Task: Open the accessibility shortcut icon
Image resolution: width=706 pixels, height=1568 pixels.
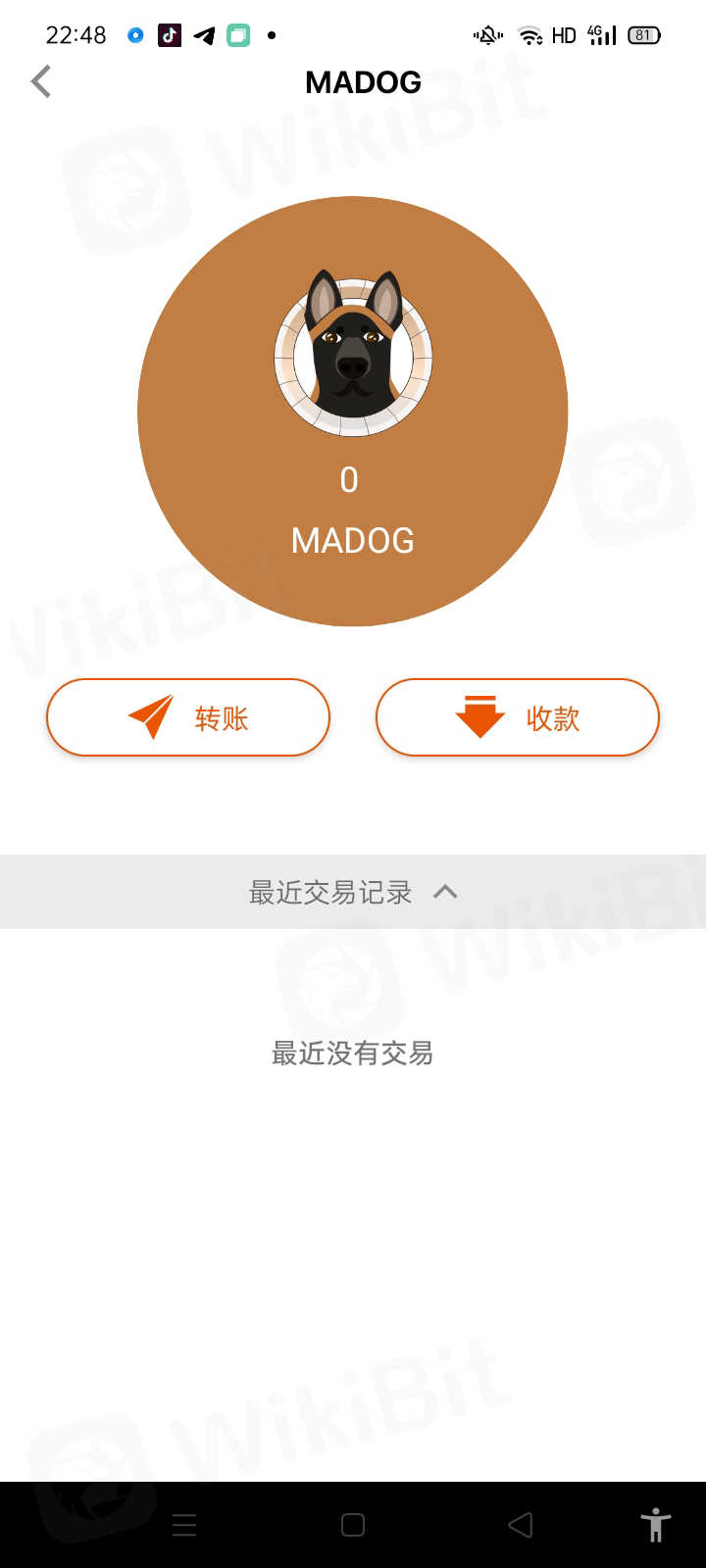Action: pyautogui.click(x=655, y=1525)
